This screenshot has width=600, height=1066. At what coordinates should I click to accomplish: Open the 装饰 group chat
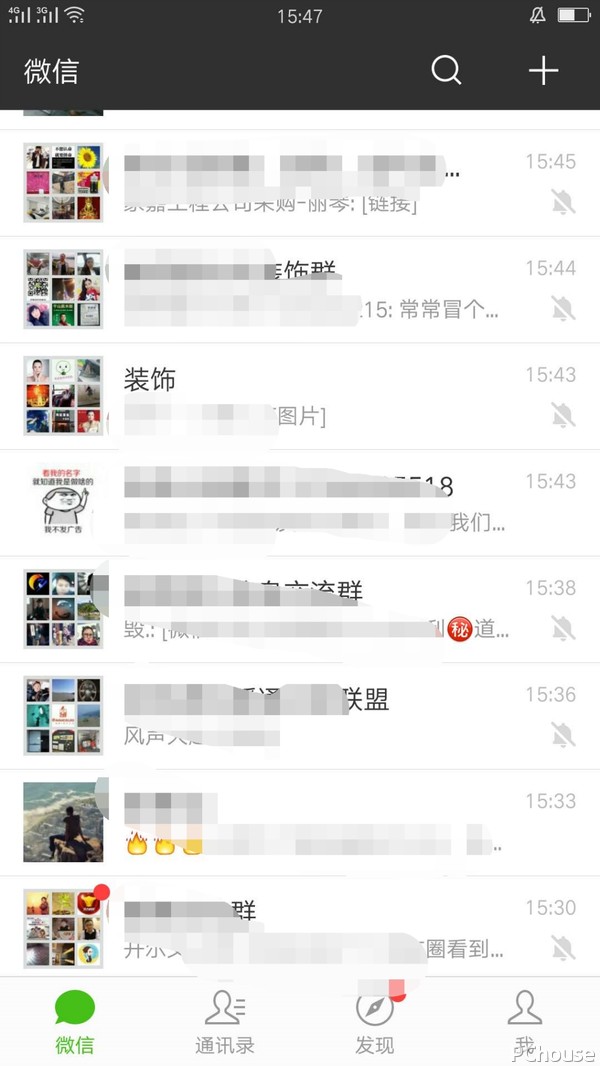(x=300, y=396)
